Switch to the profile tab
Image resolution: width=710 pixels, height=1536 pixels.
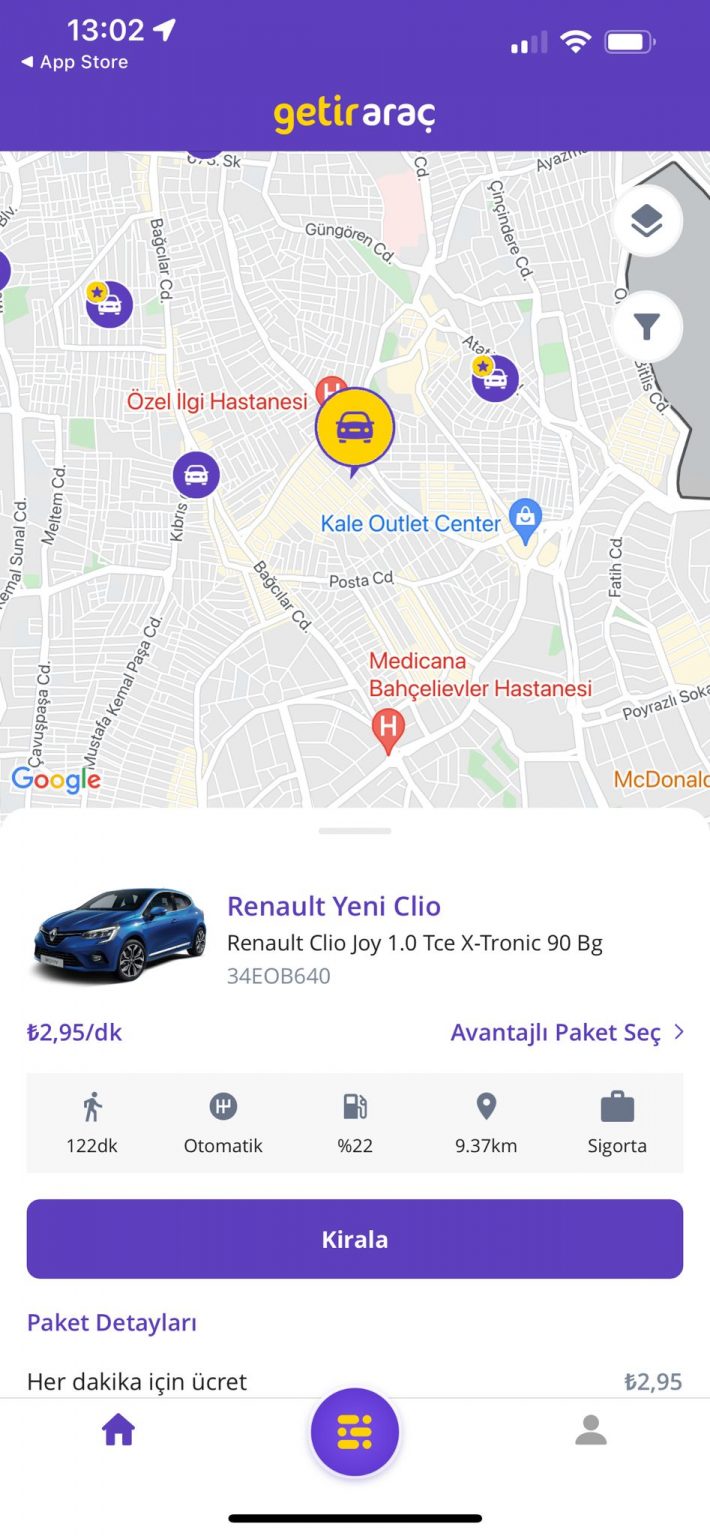[x=591, y=1430]
